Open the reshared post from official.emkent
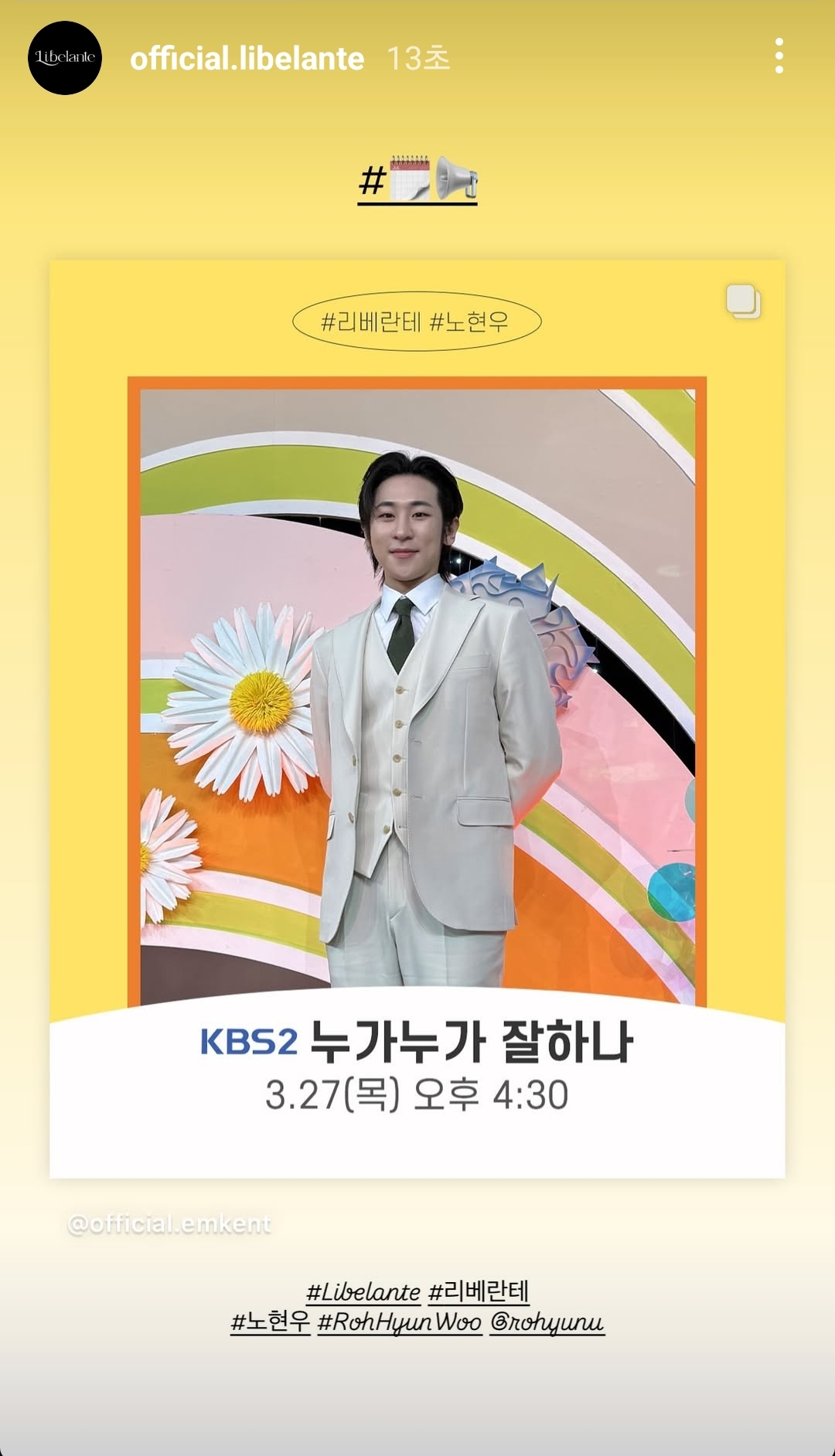Viewport: 835px width, 1456px height. coord(417,719)
